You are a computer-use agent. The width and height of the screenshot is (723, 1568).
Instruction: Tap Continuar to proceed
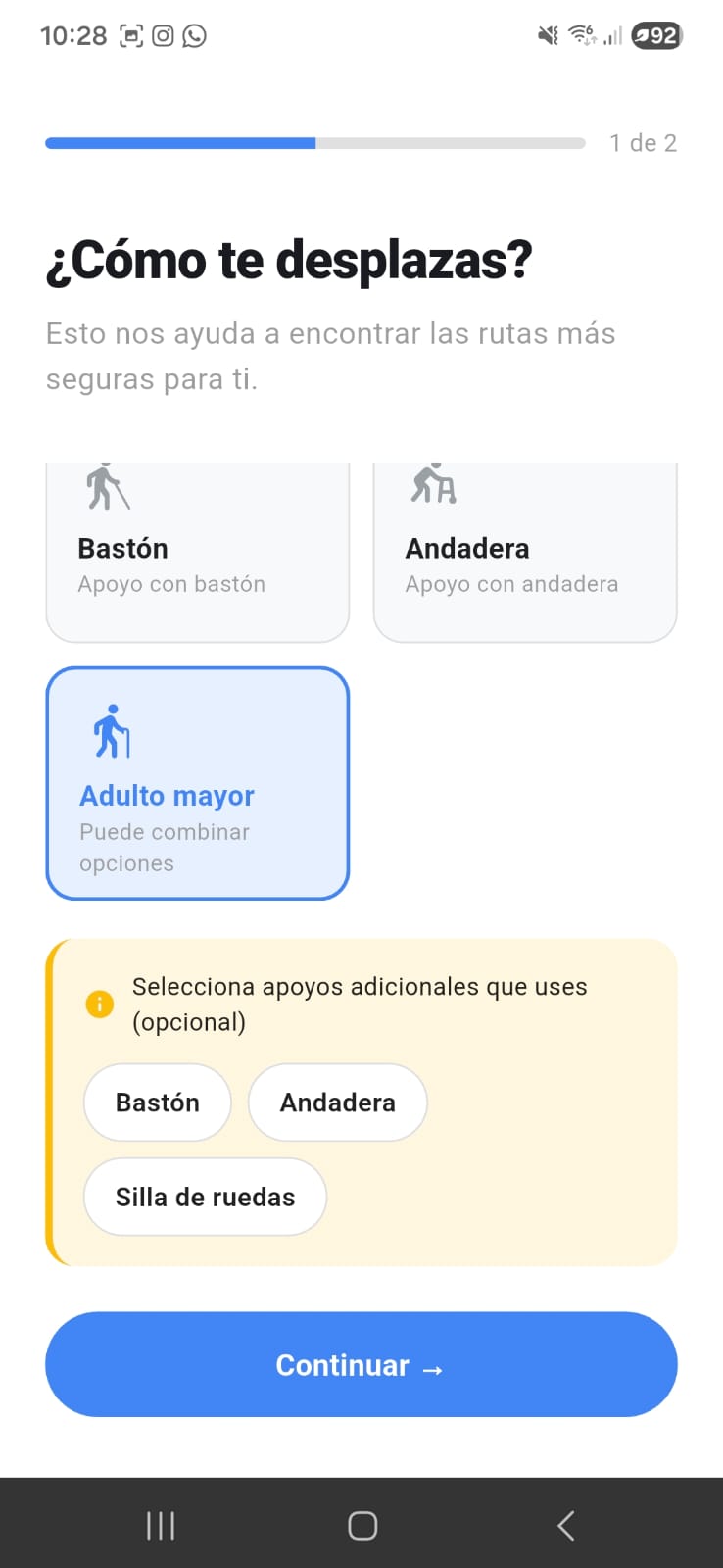click(361, 1364)
